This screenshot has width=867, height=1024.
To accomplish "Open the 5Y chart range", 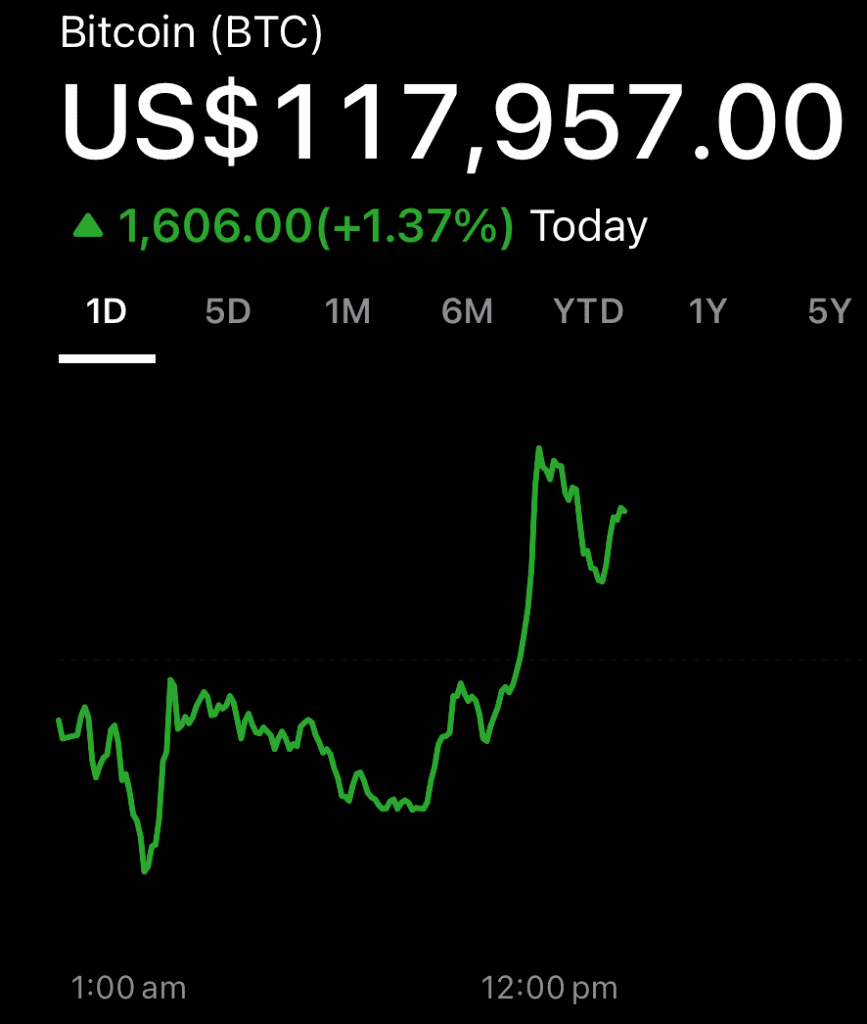I will pyautogui.click(x=828, y=313).
